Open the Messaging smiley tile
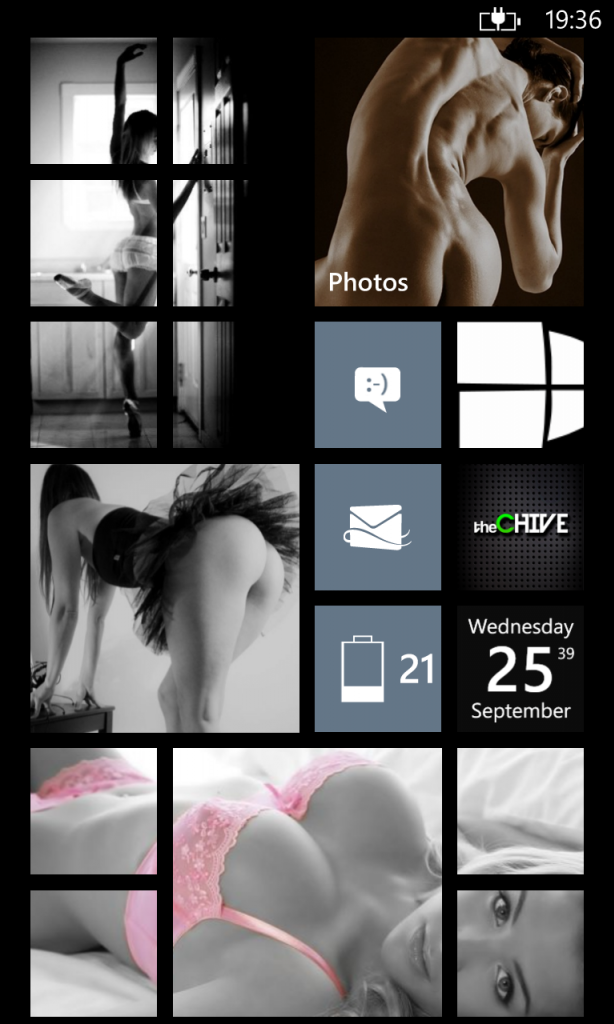 [378, 385]
